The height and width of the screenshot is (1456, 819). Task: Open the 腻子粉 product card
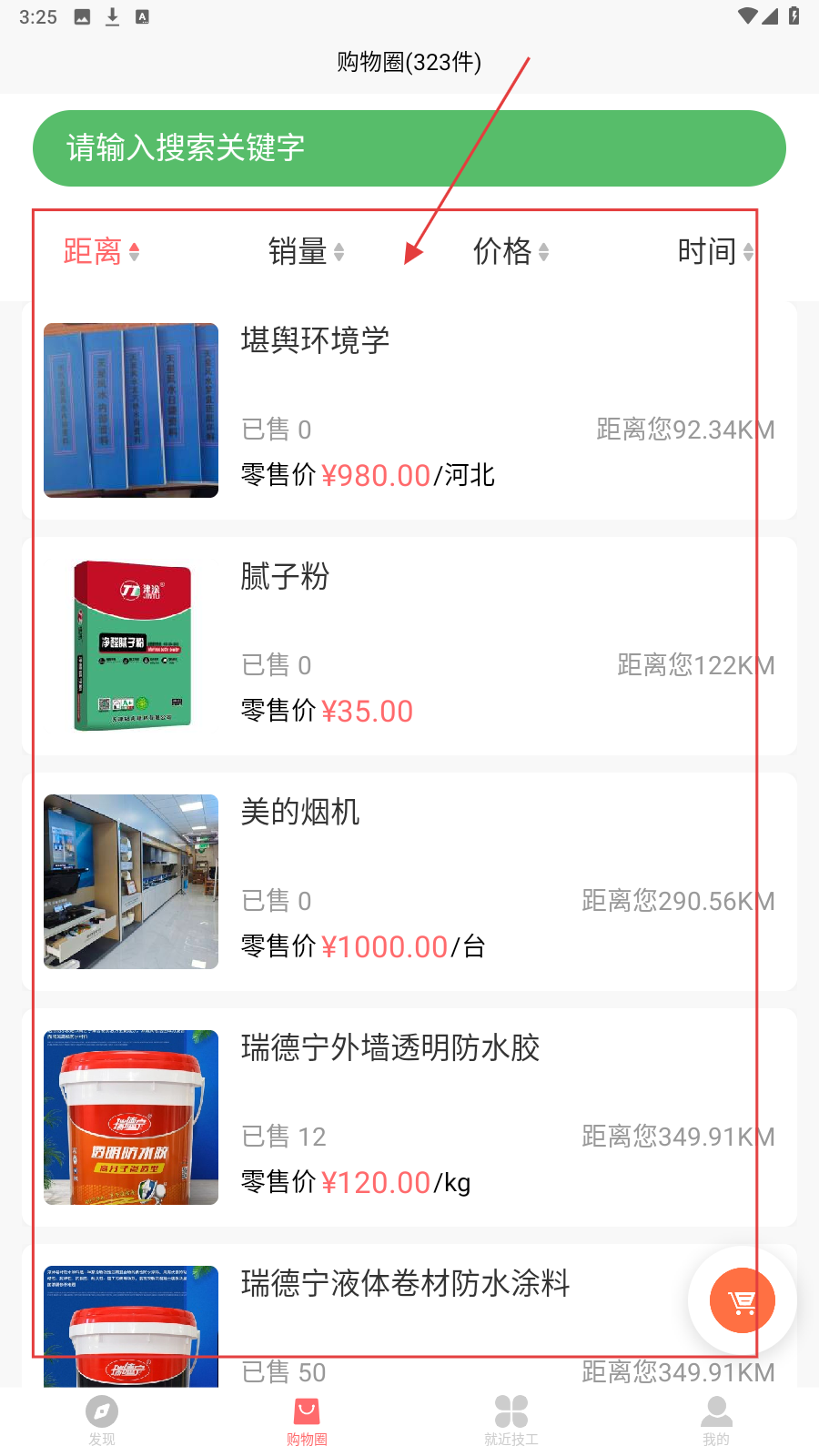[409, 646]
